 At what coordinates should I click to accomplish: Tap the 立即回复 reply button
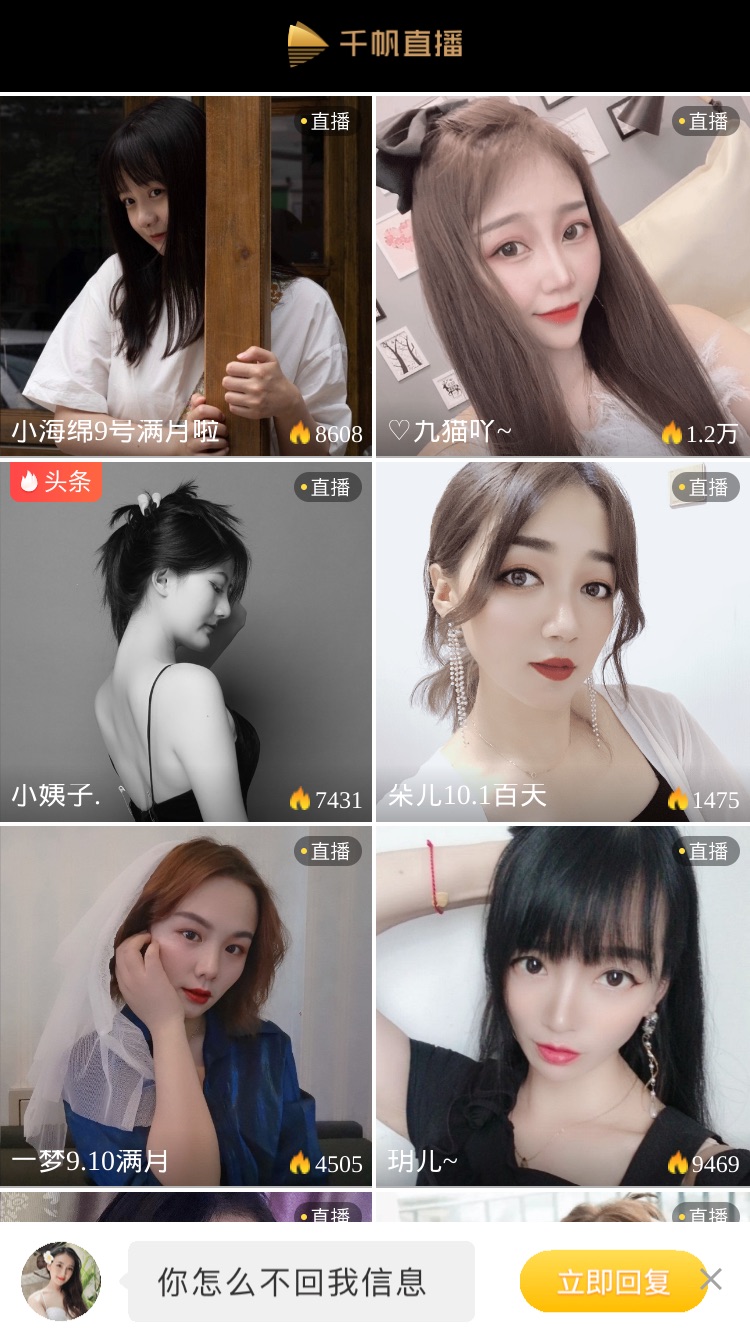click(x=614, y=1281)
